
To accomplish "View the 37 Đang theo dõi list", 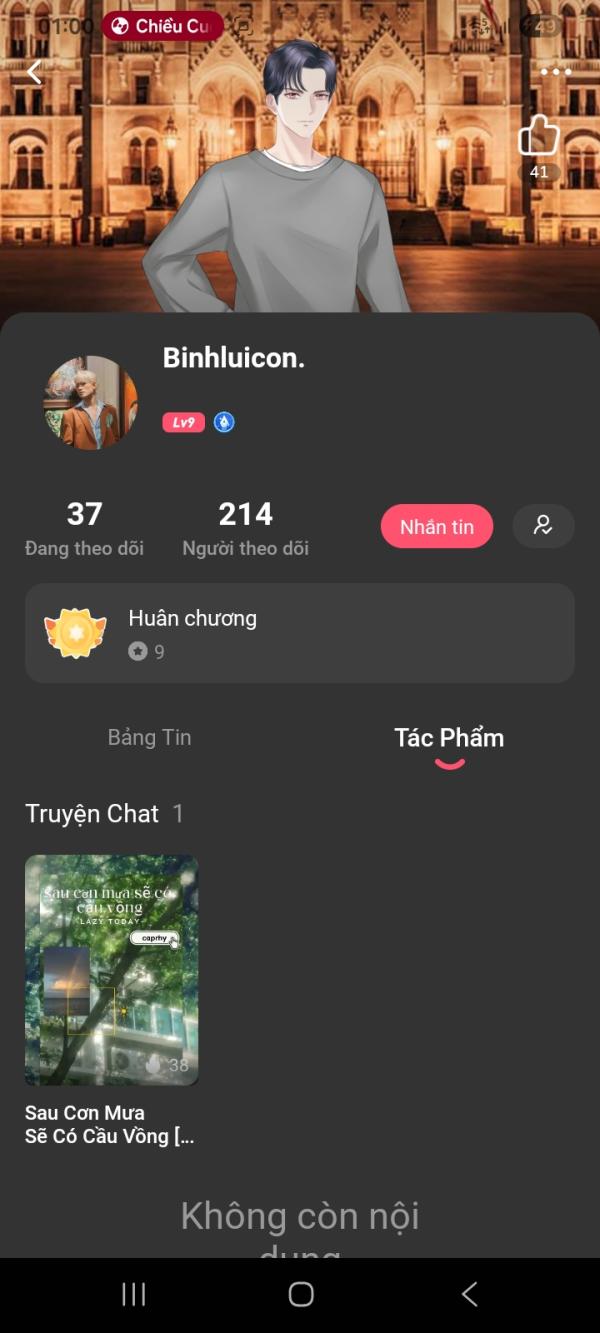I will click(84, 528).
